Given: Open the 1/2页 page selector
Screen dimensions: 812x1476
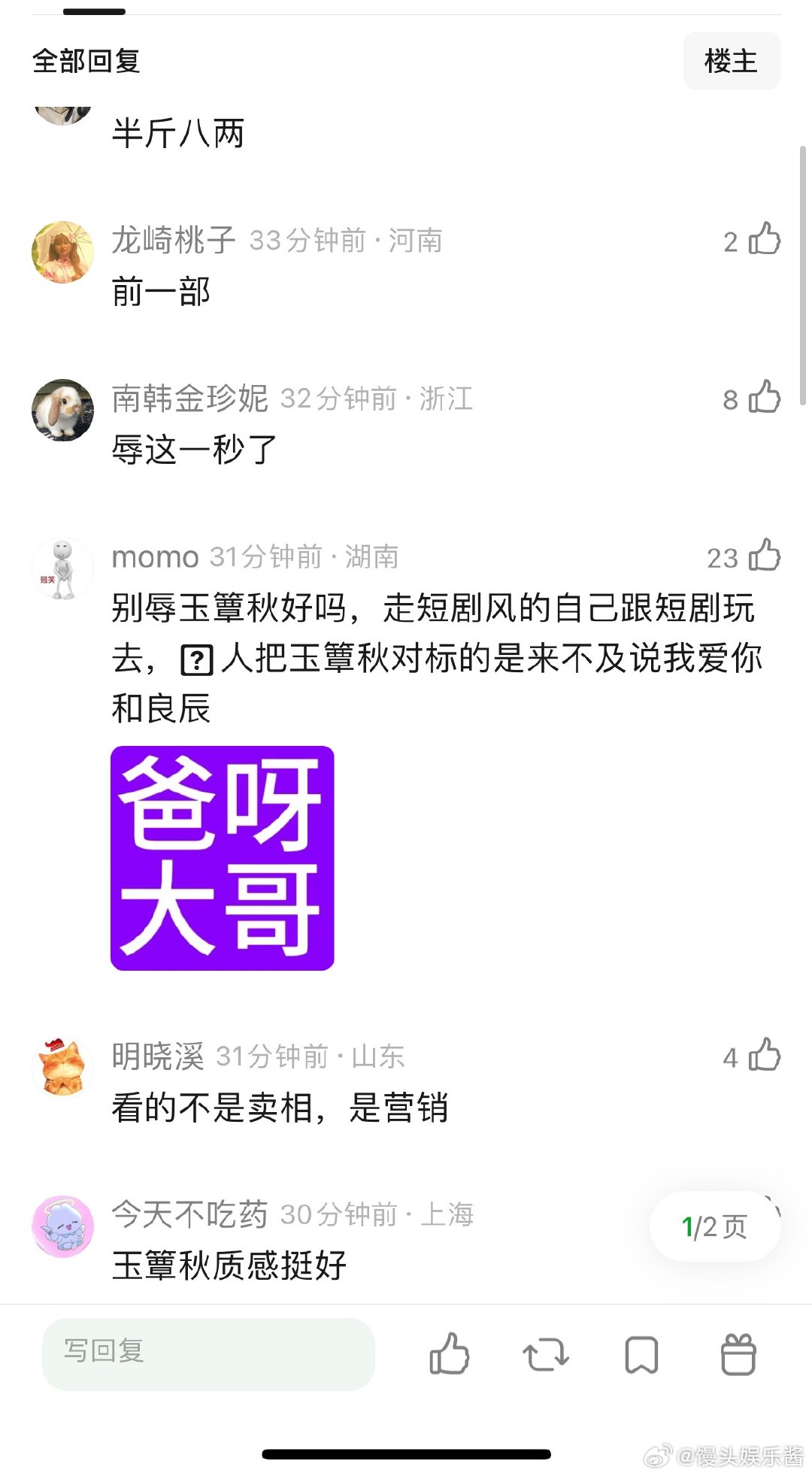Looking at the screenshot, I should click(713, 1226).
